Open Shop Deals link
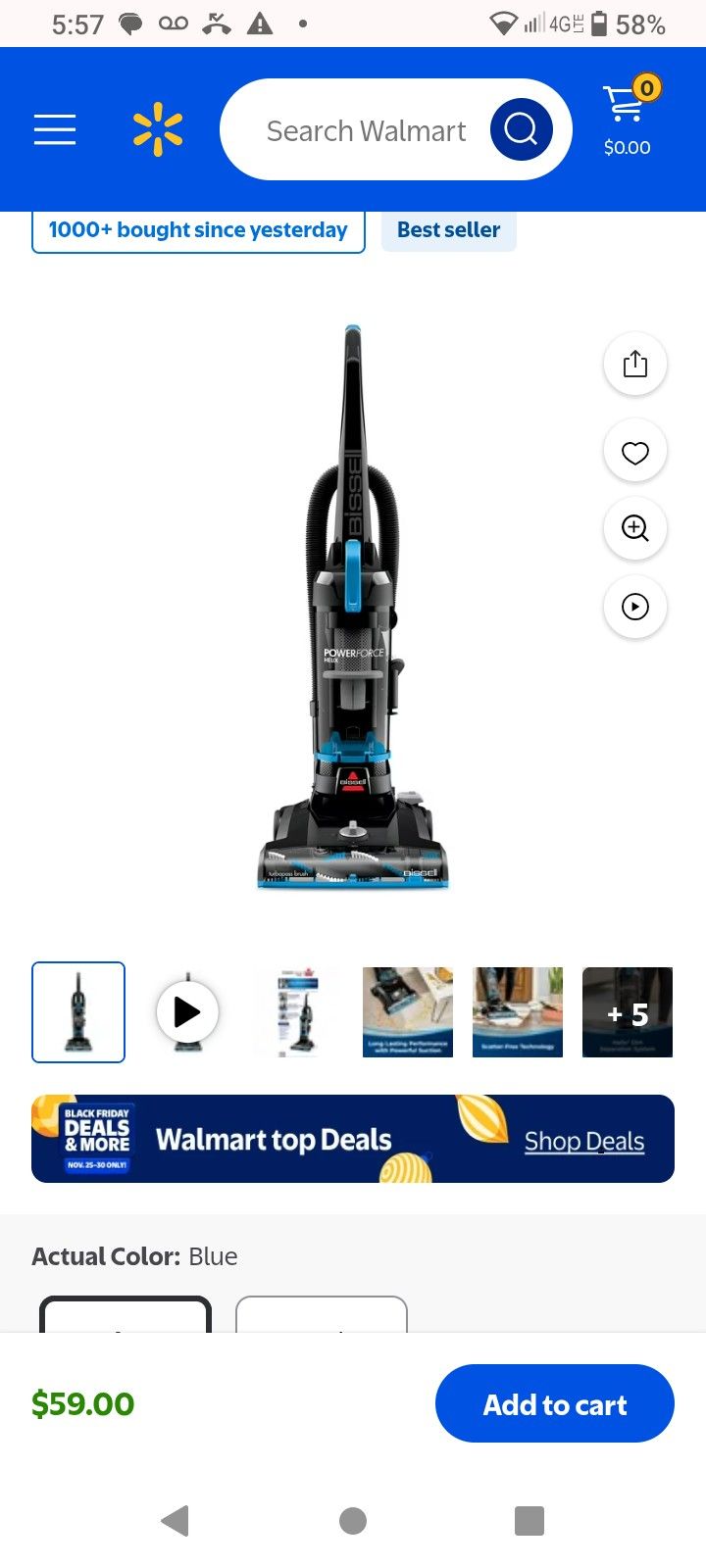This screenshot has width=706, height=1568. pyautogui.click(x=584, y=1140)
